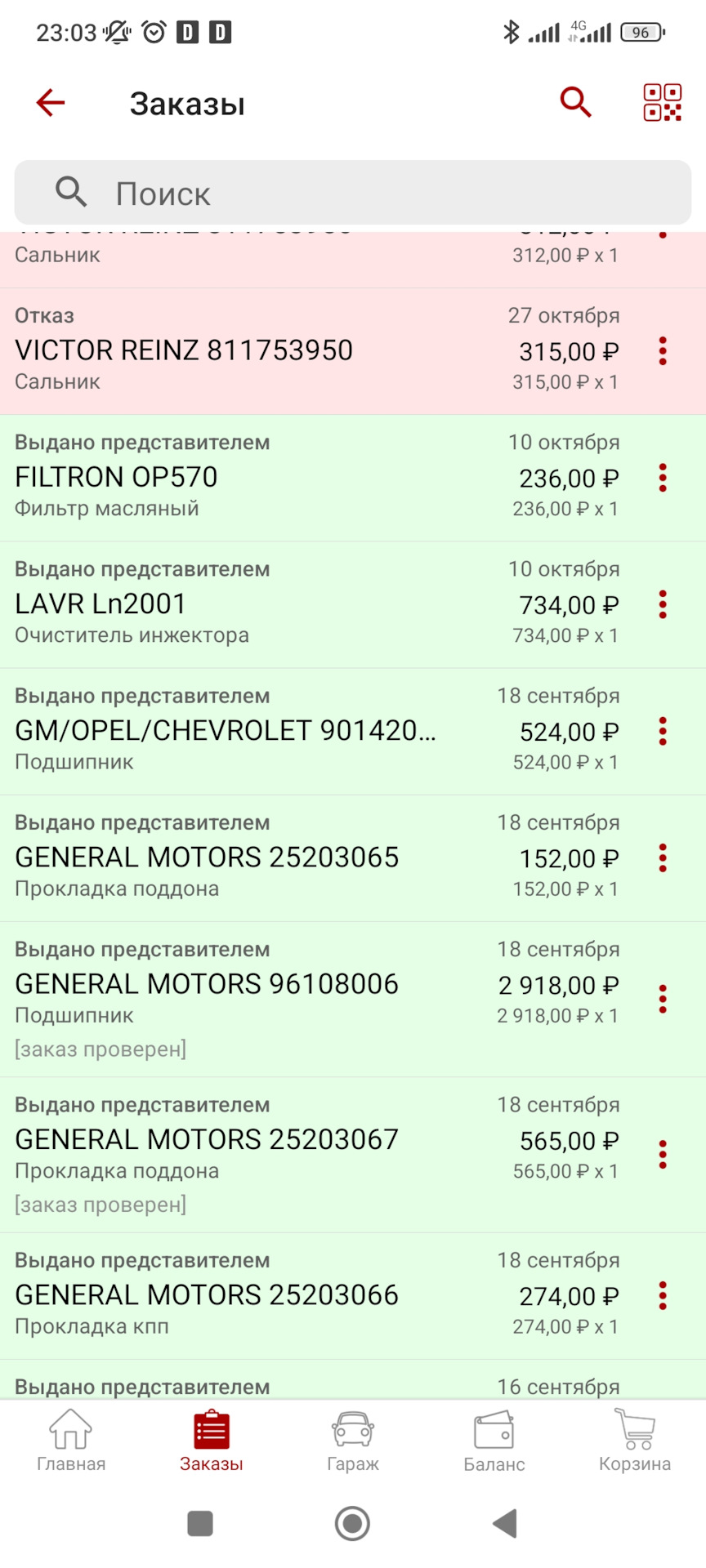Select the Заказы list icon in bottom bar
Image resolution: width=706 pixels, height=1568 pixels.
(x=210, y=1437)
